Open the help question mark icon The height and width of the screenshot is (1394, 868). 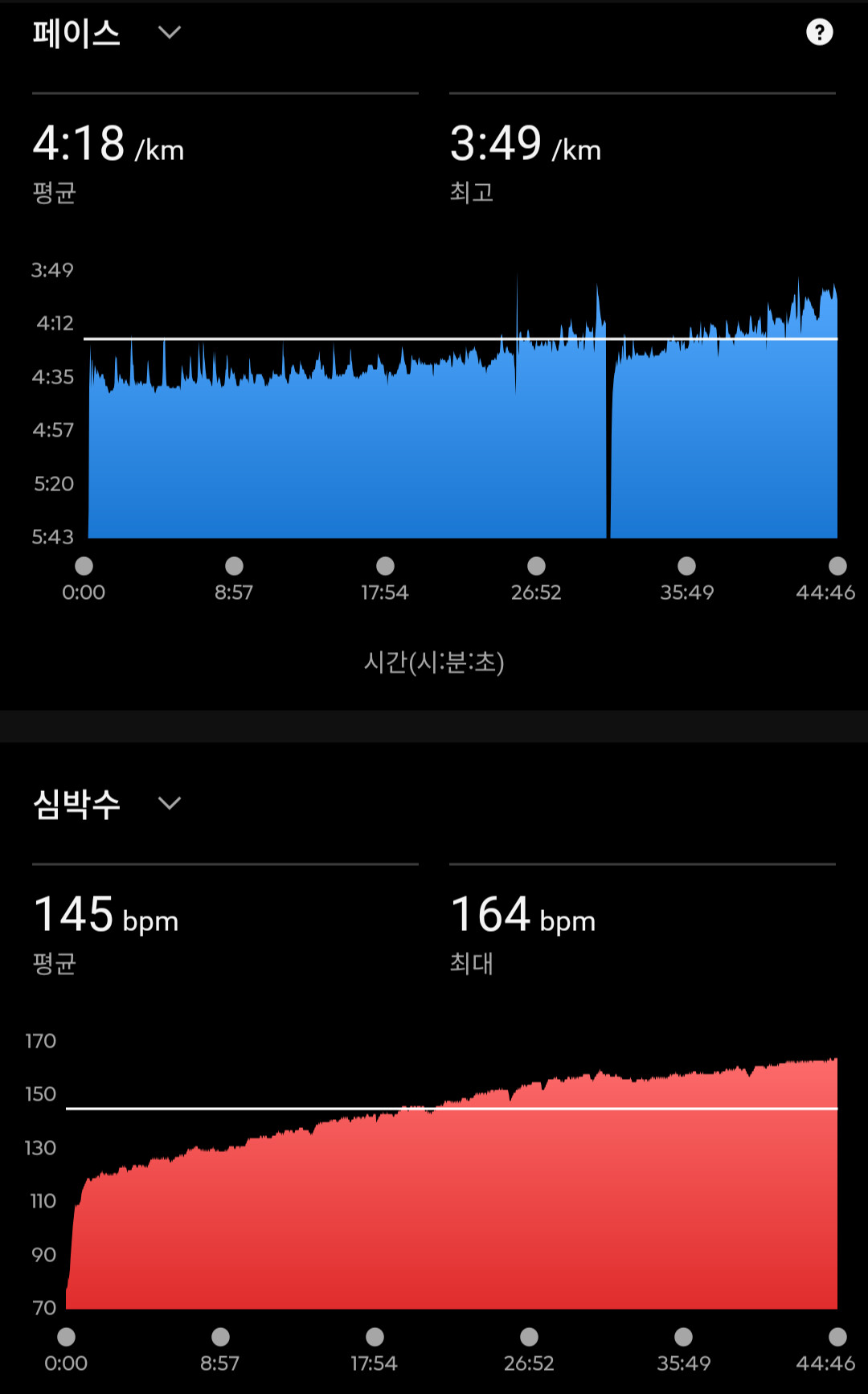819,33
